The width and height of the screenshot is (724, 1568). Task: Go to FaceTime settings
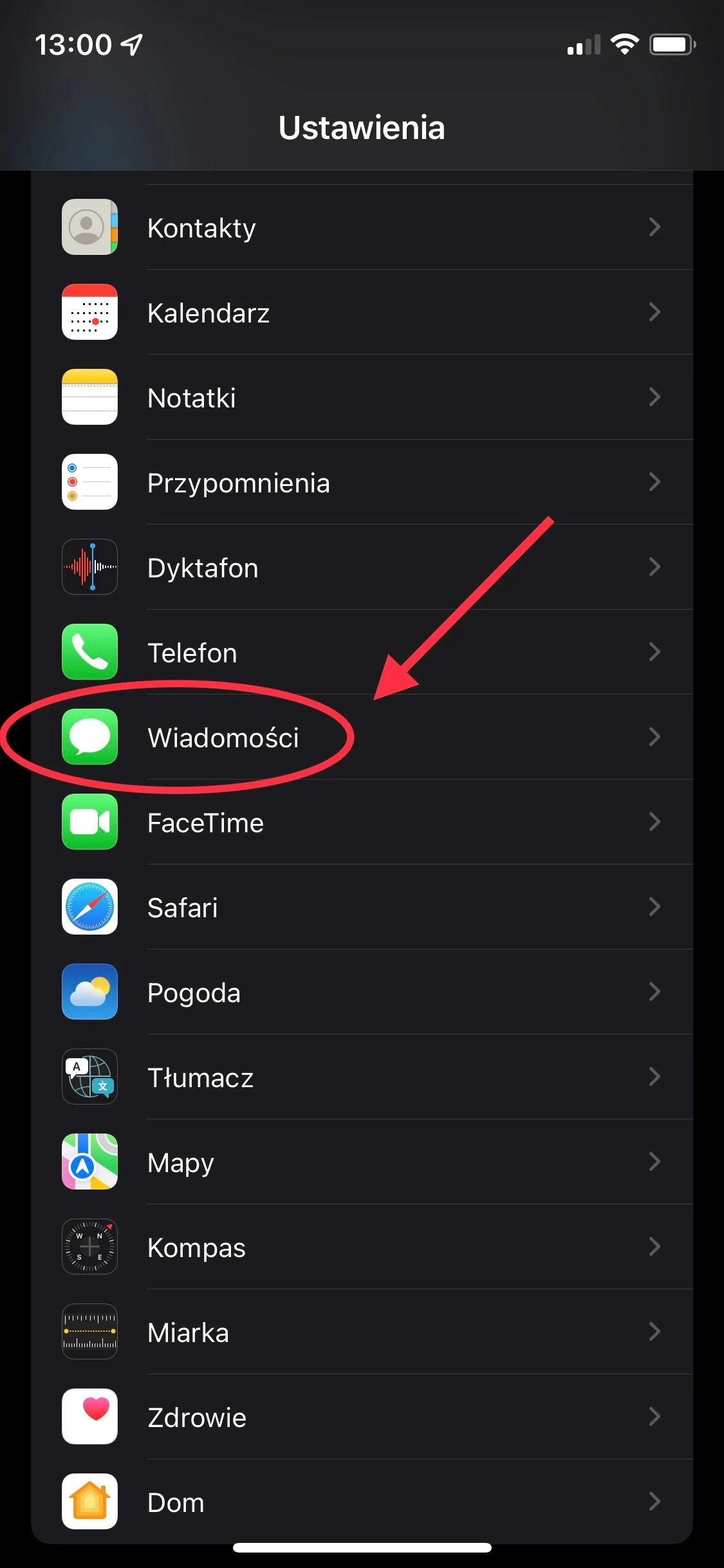[x=362, y=822]
